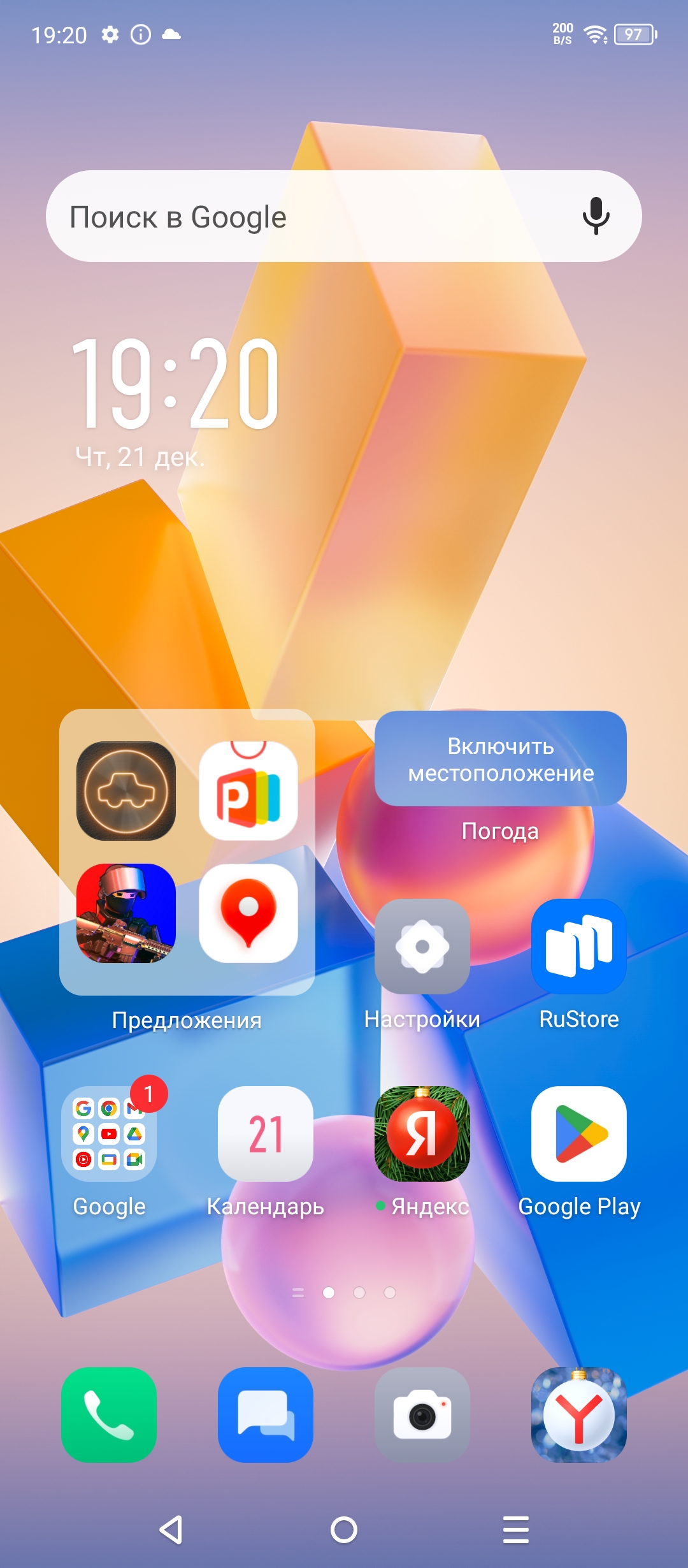Tap Включить местоположение in the weather widget
688x1568 pixels.
(501, 759)
